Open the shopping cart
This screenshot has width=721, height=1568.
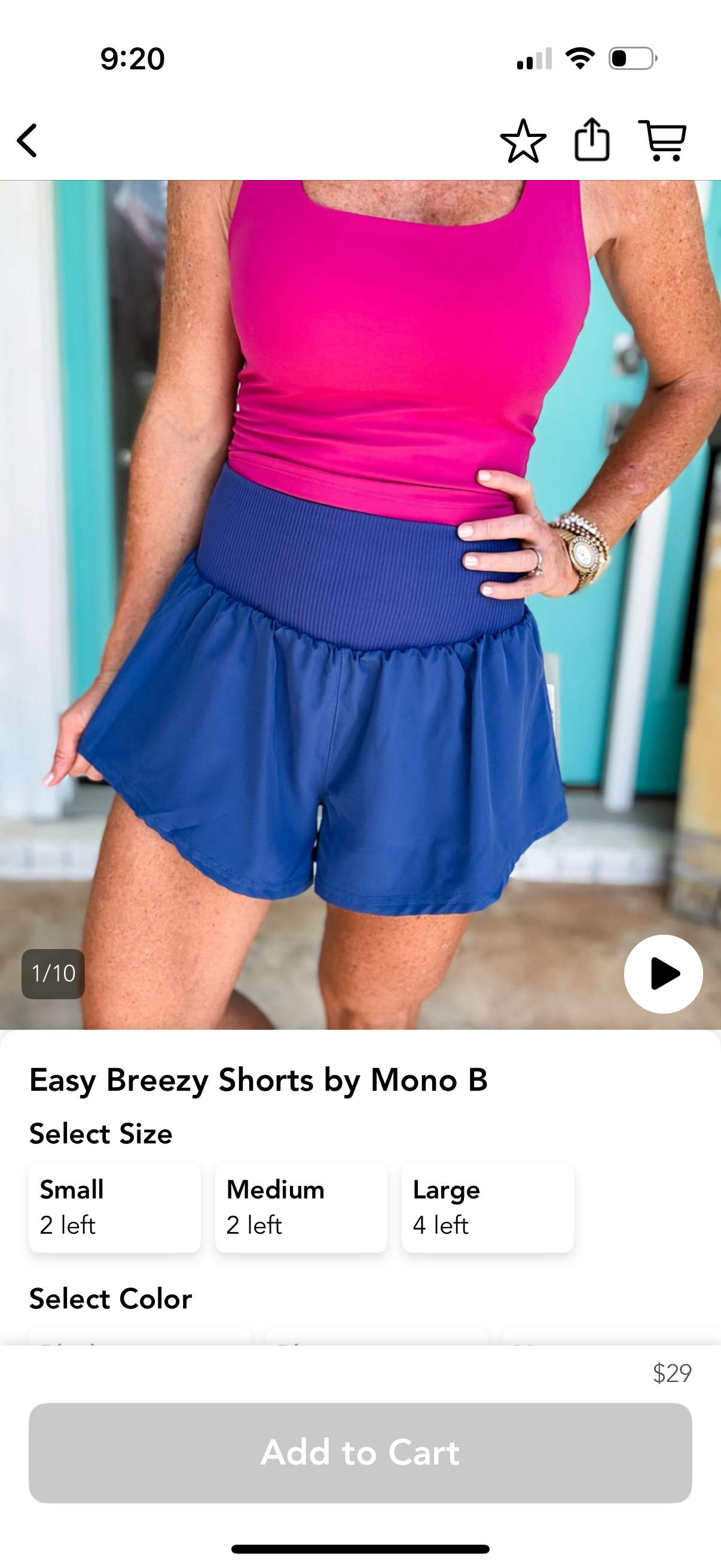[x=662, y=141]
